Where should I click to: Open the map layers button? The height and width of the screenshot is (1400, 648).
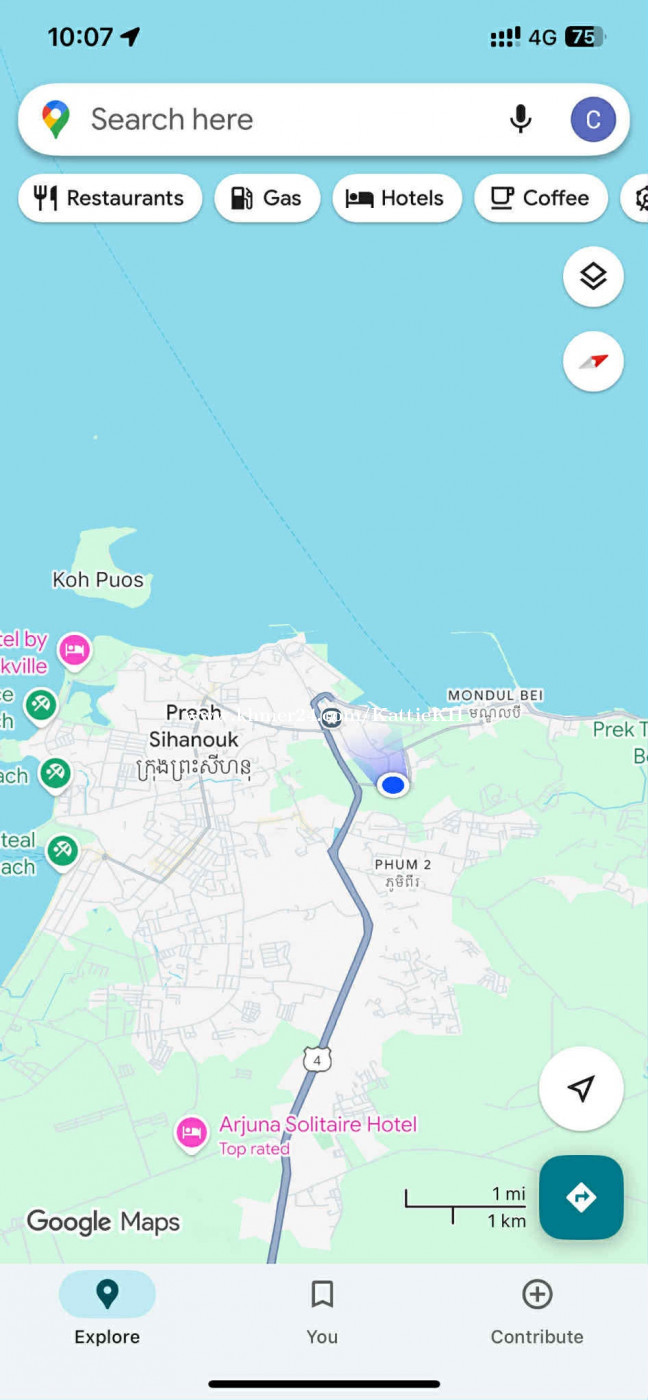(x=593, y=277)
